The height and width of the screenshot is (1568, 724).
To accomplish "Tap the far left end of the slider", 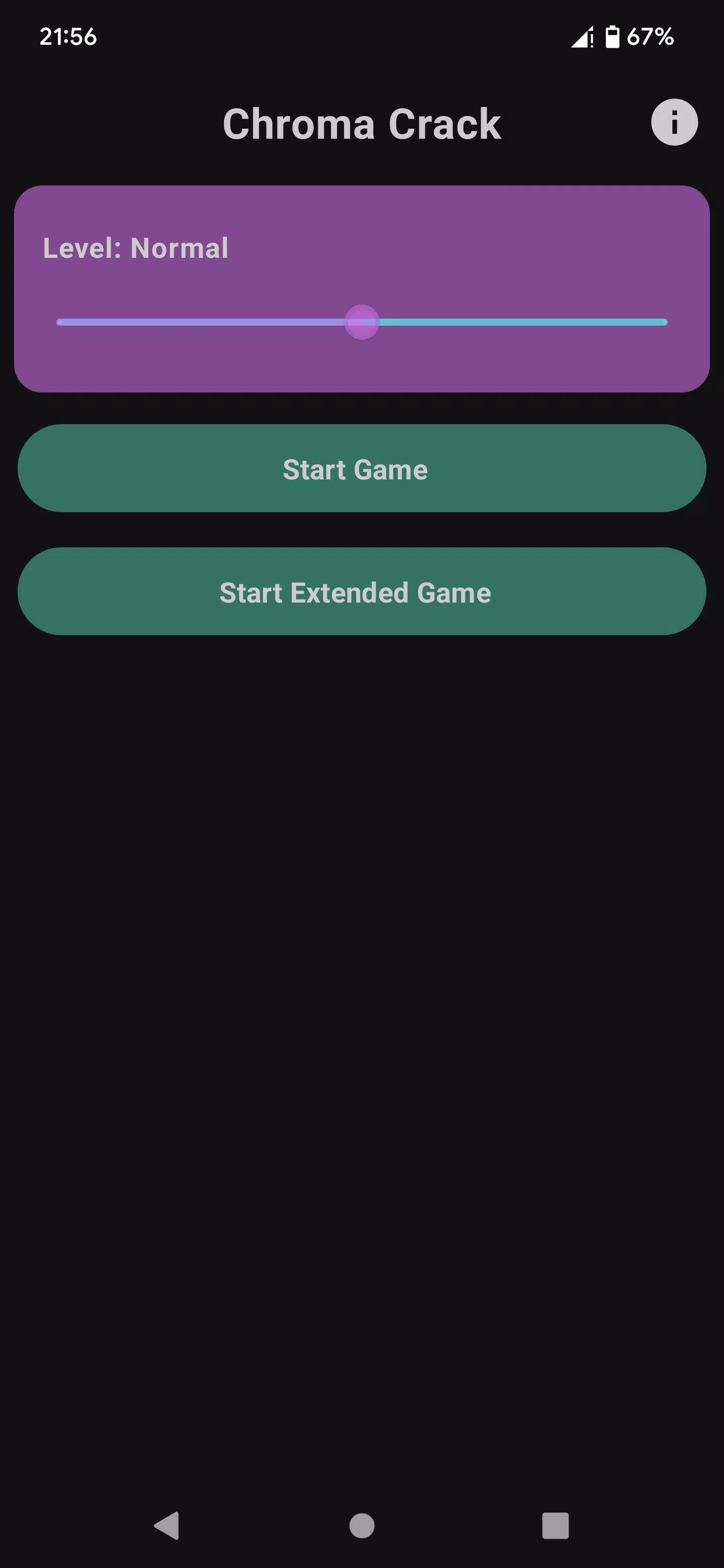I will pos(61,322).
